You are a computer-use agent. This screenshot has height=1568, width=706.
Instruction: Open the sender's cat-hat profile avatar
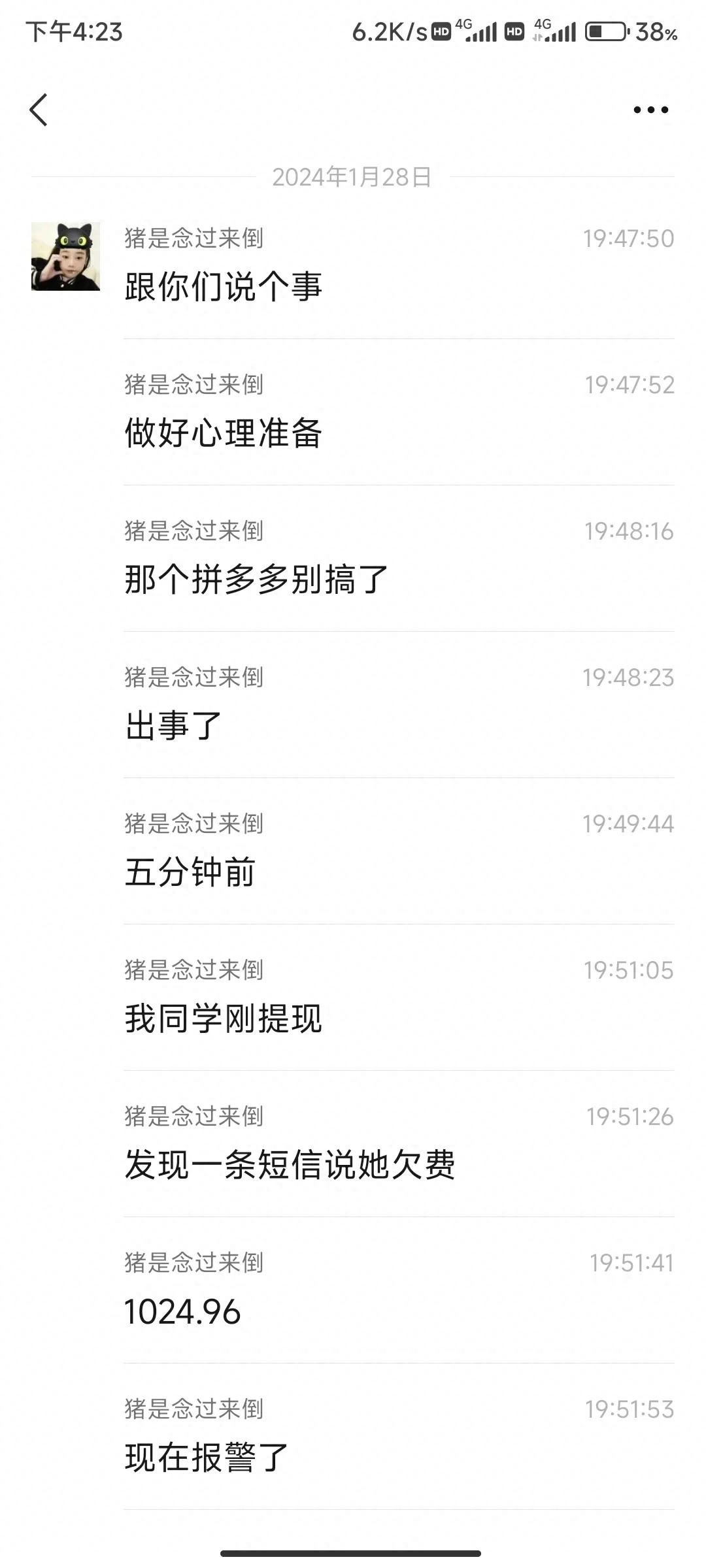click(65, 256)
